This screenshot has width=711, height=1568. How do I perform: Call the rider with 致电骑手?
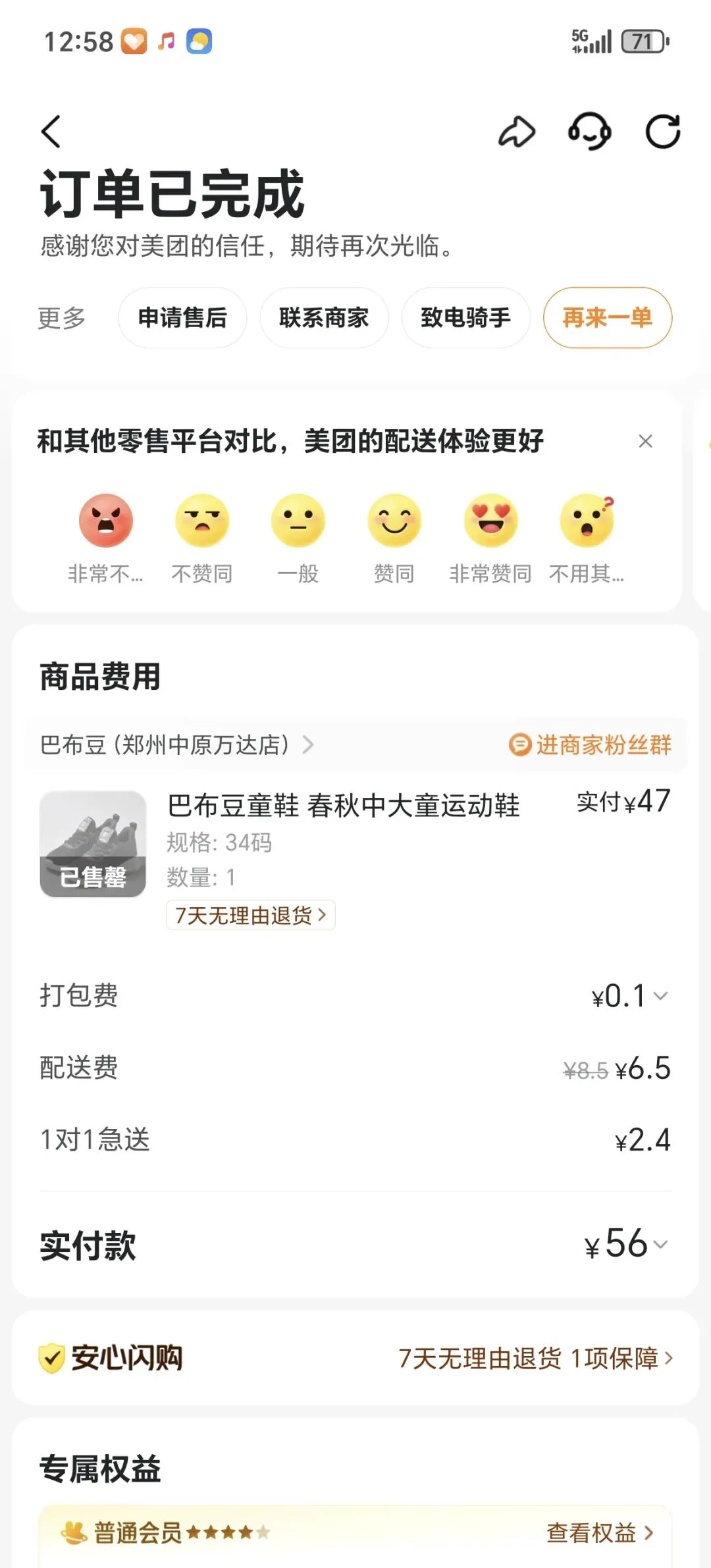pos(465,318)
